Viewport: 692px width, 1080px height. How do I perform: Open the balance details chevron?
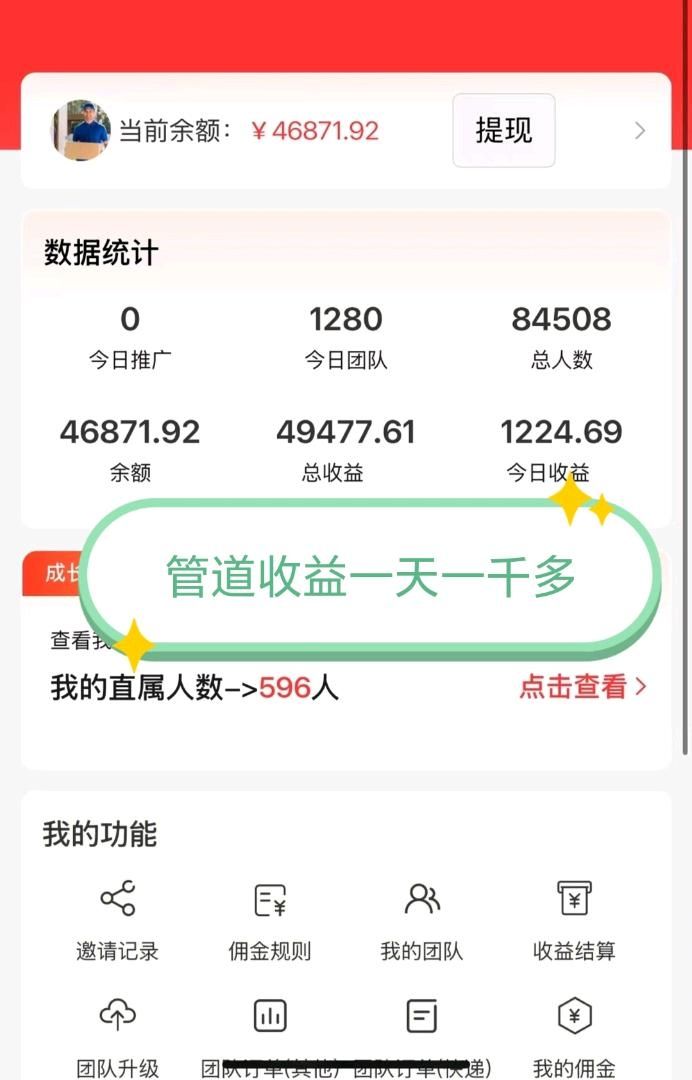pos(640,131)
